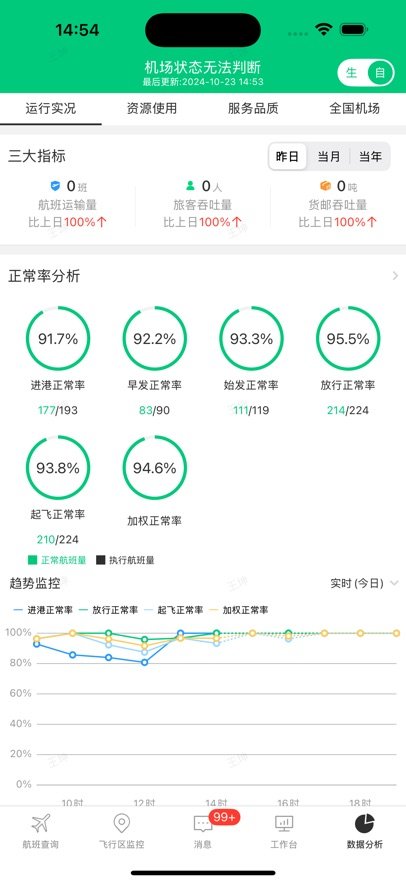The height and width of the screenshot is (883, 406).
Task: Switch to the 资源使用 tab
Action: tap(152, 108)
